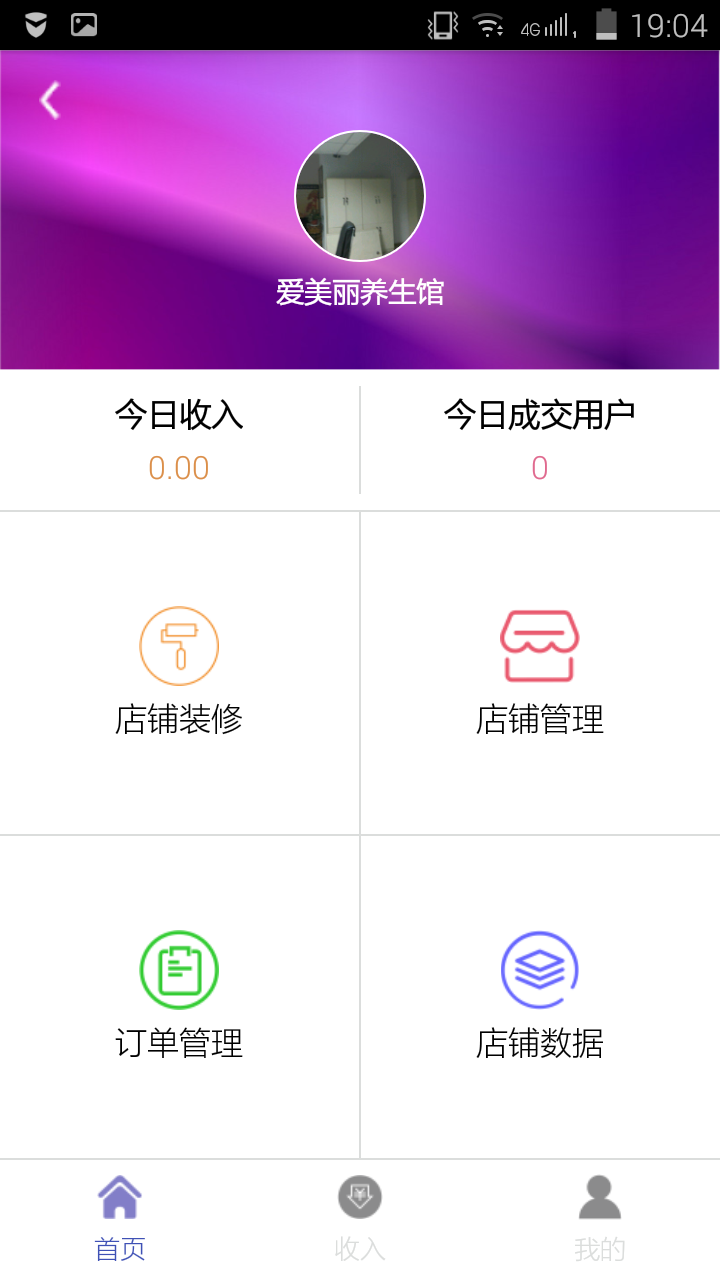Open 订单管理 order clipboard icon
The height and width of the screenshot is (1280, 720).
pos(179,969)
